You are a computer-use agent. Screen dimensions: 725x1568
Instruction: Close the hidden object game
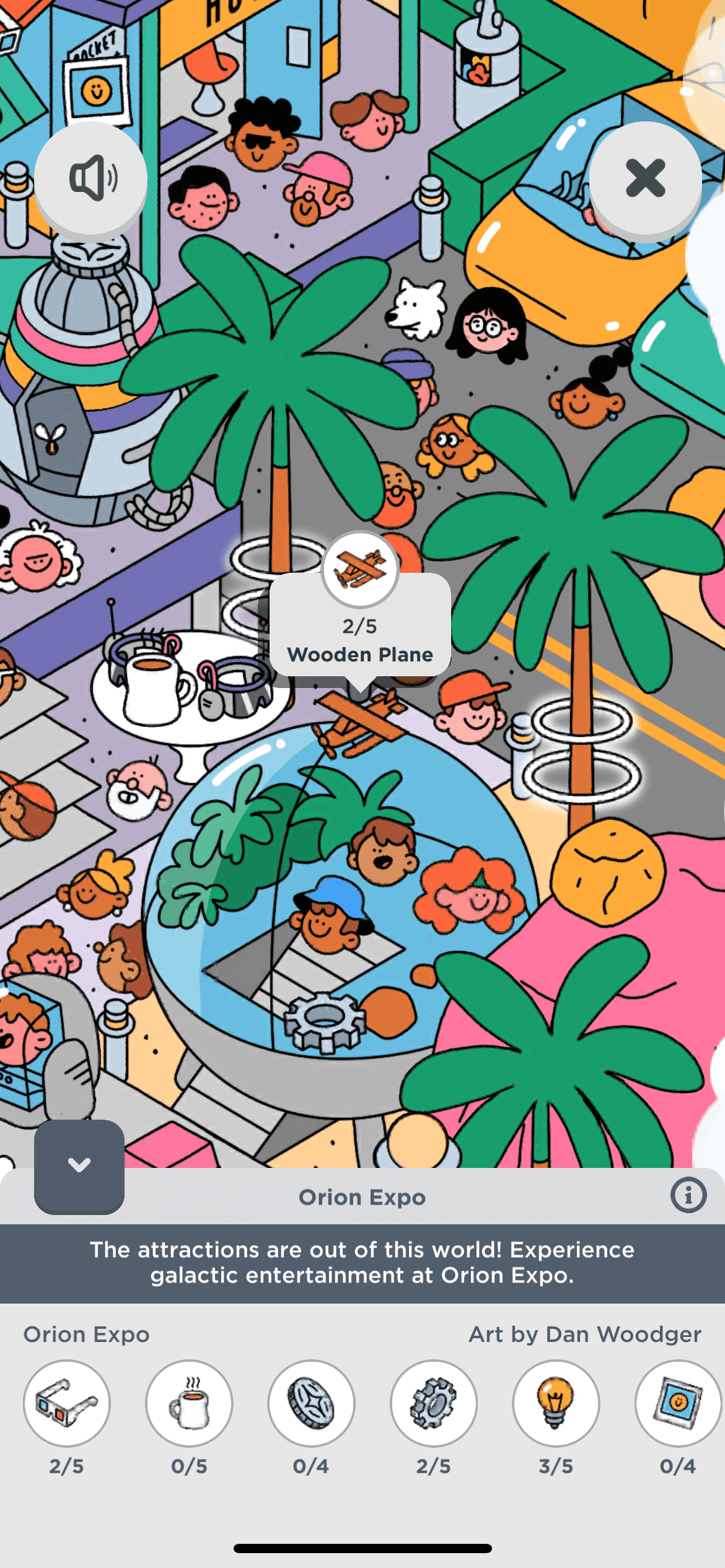click(x=645, y=178)
